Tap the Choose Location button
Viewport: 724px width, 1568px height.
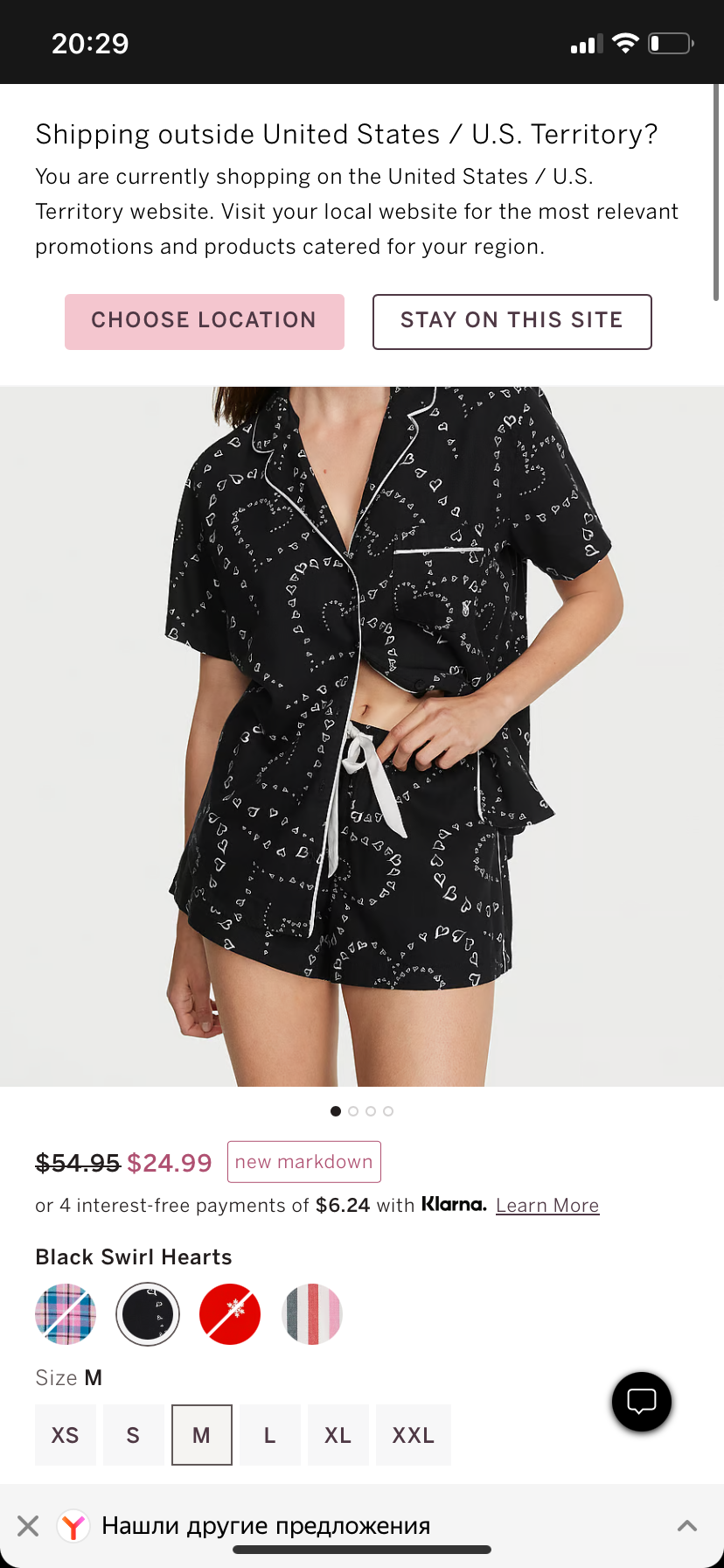[204, 321]
